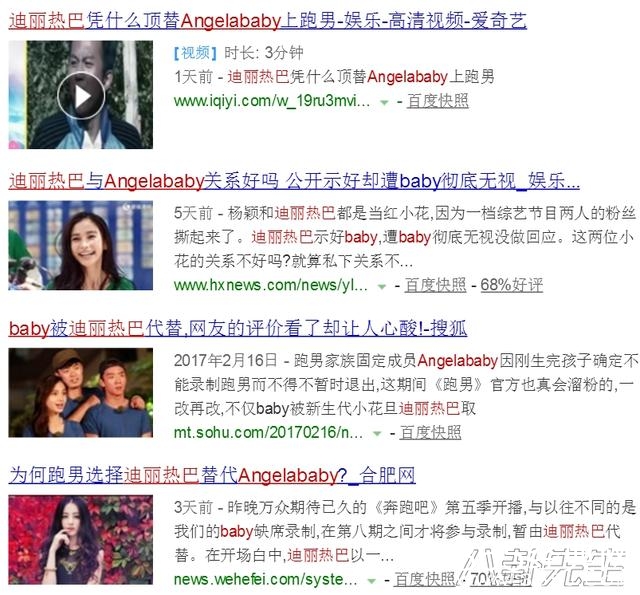Expand the dropdown arrow next to mt.sohu.com
This screenshot has width=640, height=595.
click(x=377, y=433)
